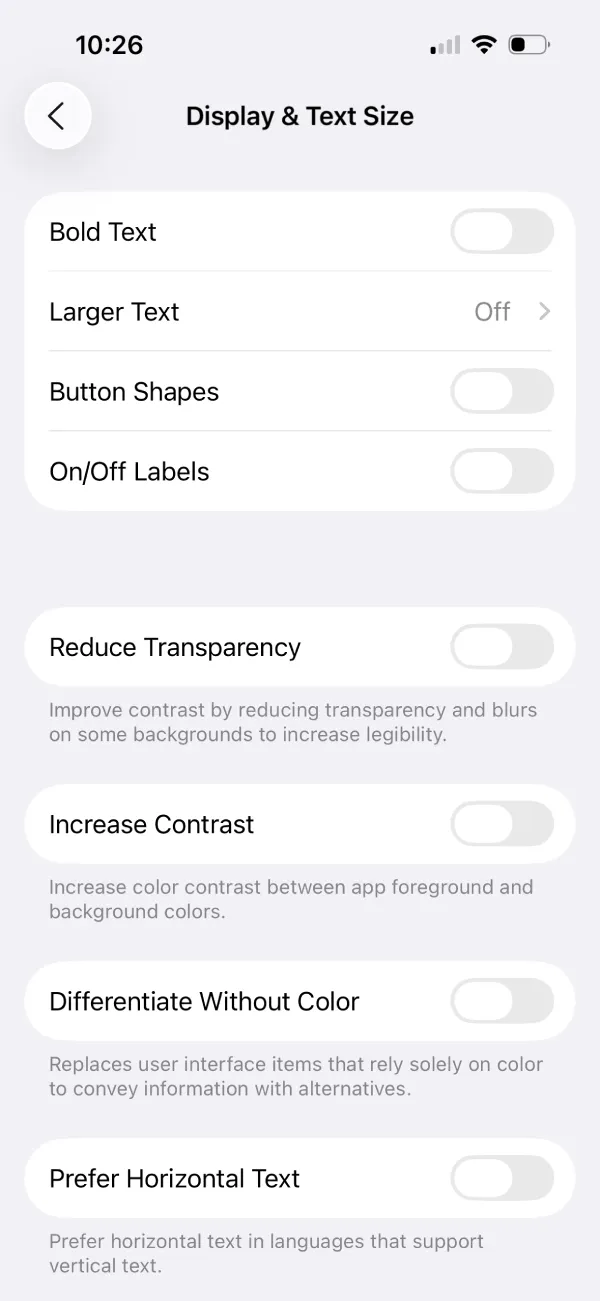
Task: Enable Prefer Horizontal Text
Action: [x=502, y=1179]
